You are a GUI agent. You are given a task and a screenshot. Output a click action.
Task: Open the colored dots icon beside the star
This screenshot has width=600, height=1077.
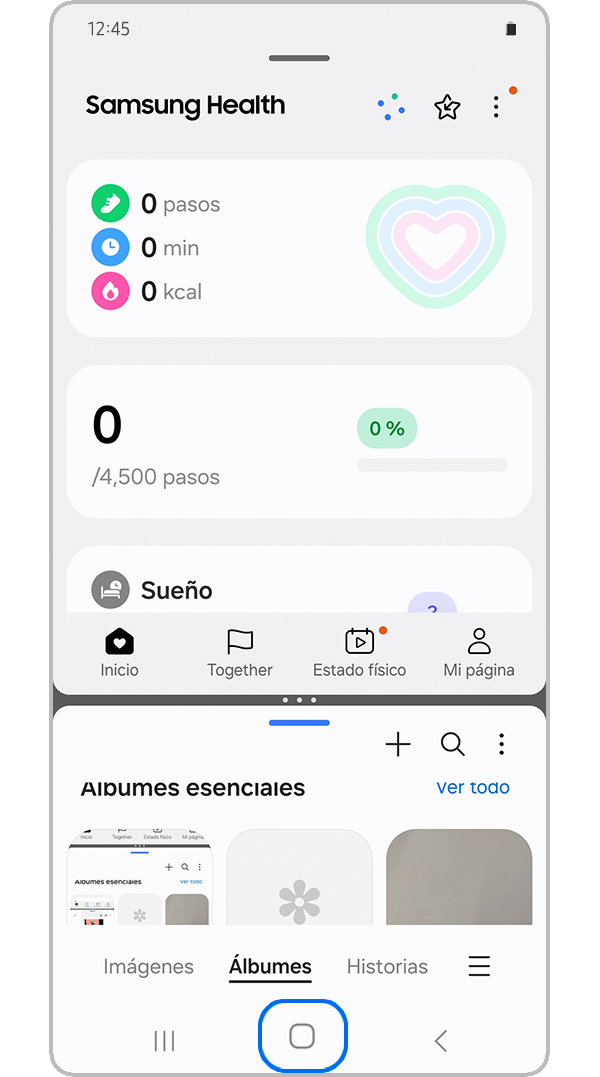[x=390, y=107]
